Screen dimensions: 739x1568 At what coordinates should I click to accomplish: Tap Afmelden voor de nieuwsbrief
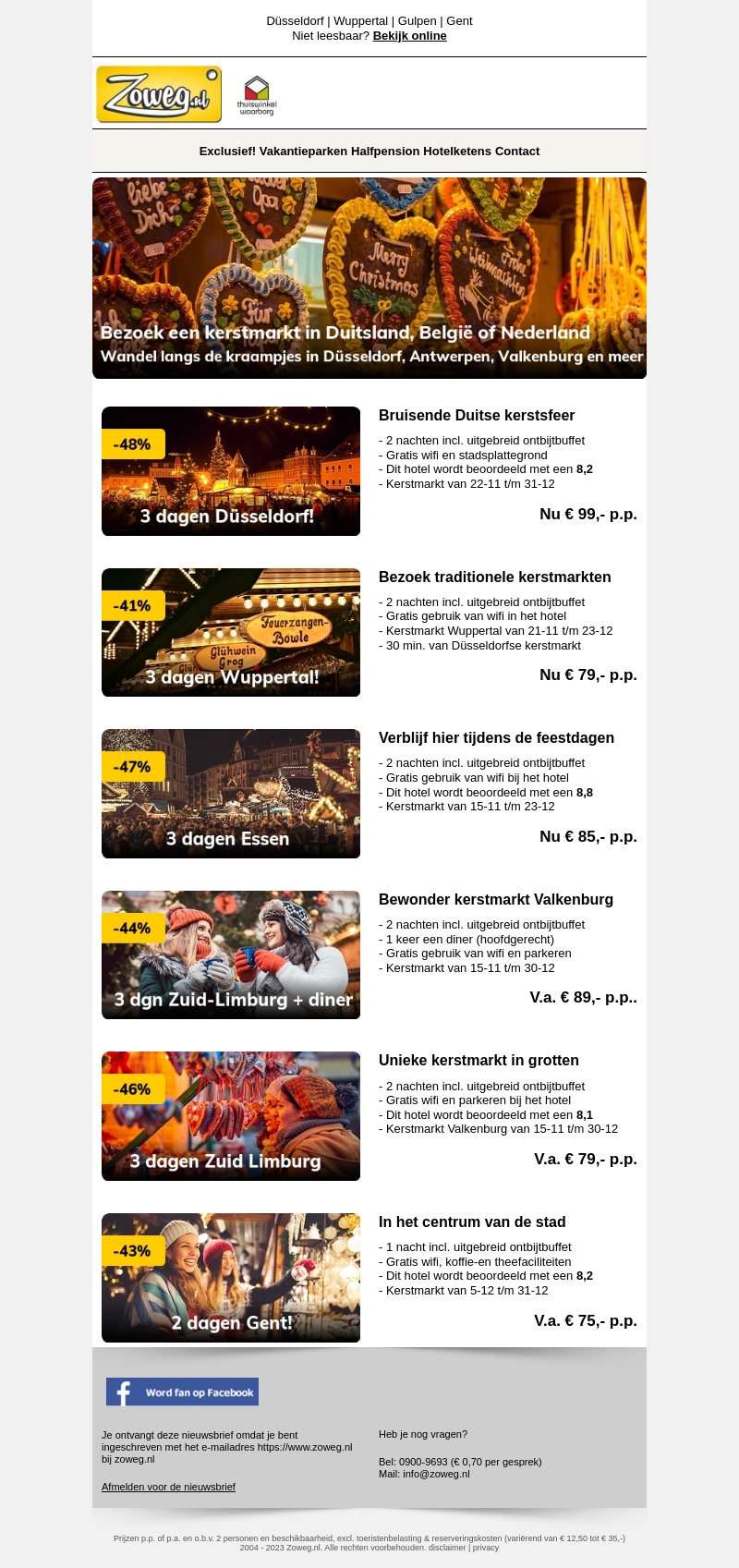[x=168, y=1488]
